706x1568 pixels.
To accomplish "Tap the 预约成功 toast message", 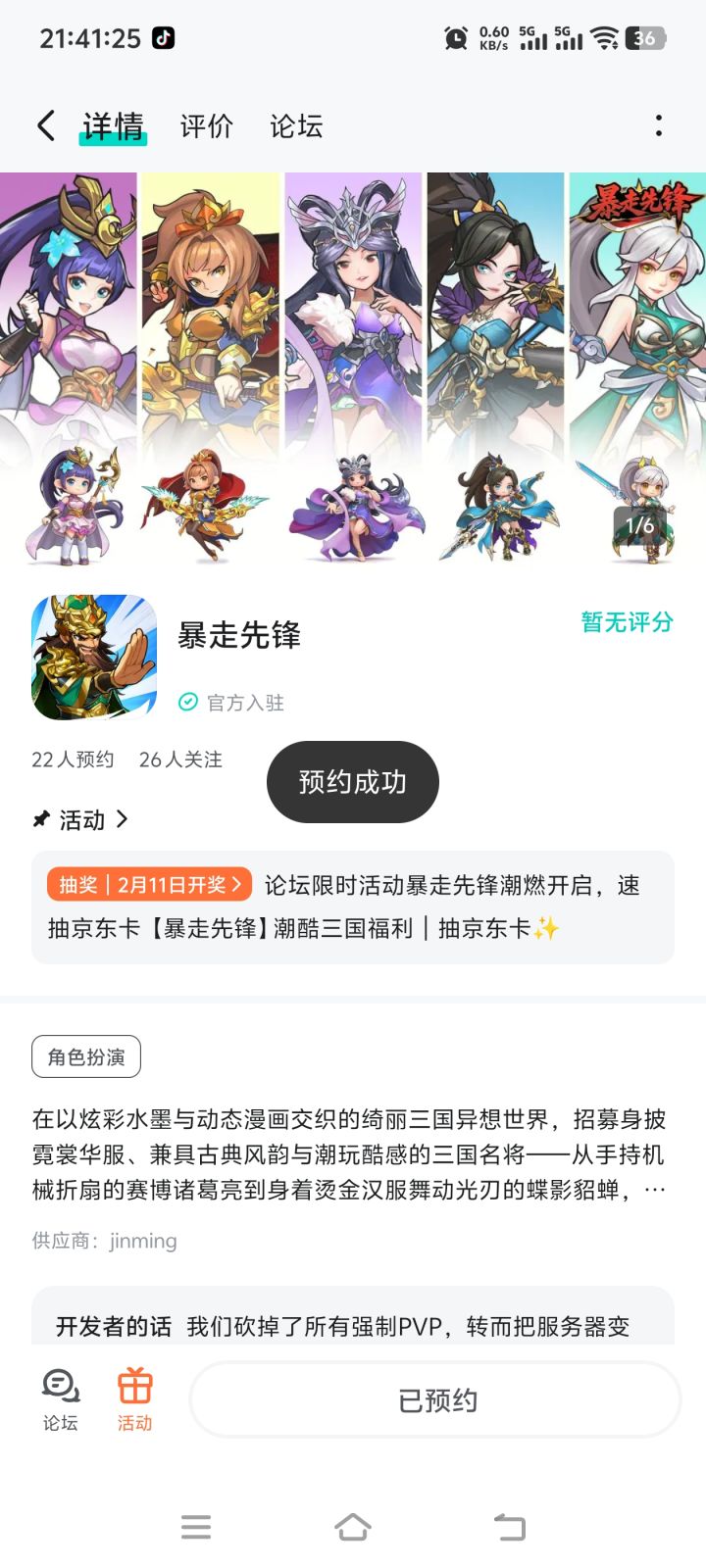I will click(x=352, y=781).
